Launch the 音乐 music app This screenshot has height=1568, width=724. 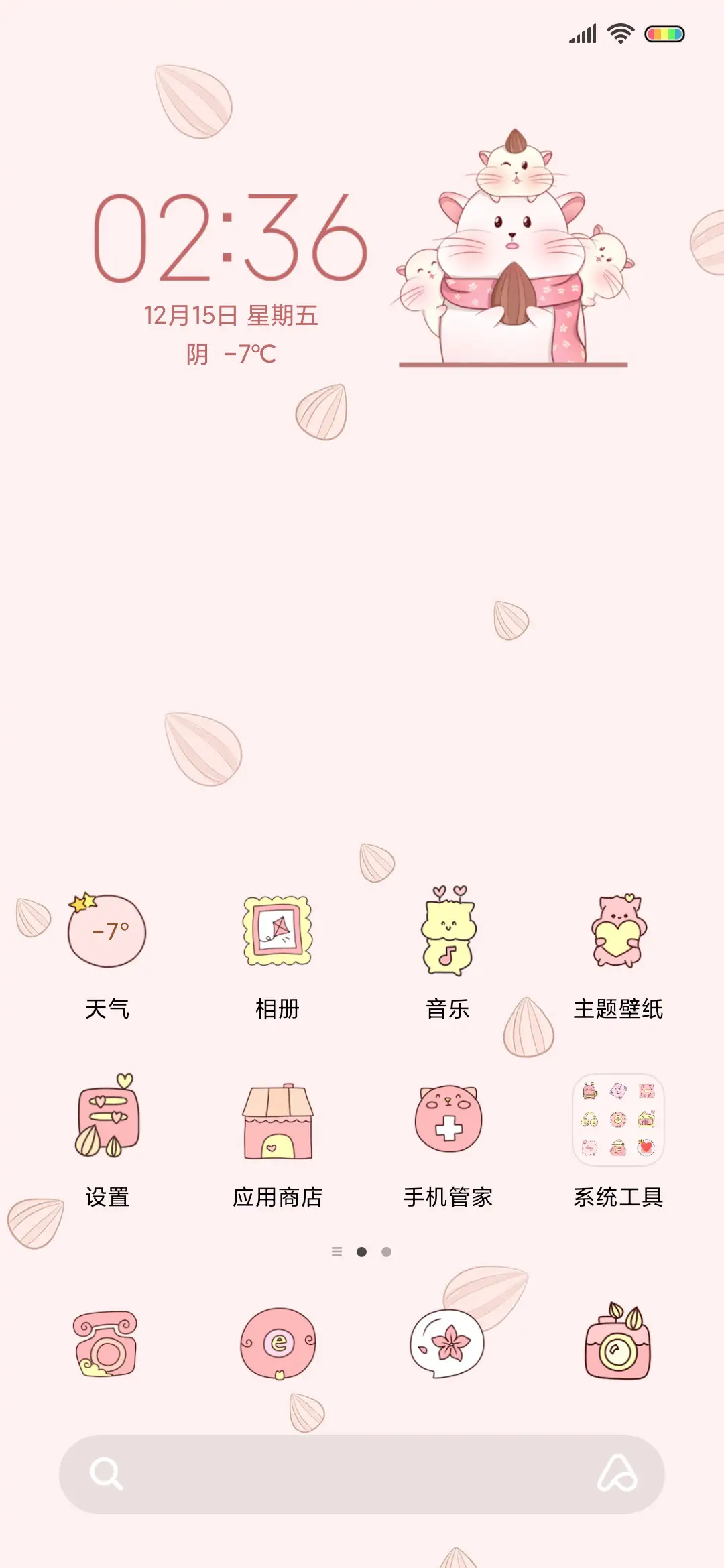(448, 933)
